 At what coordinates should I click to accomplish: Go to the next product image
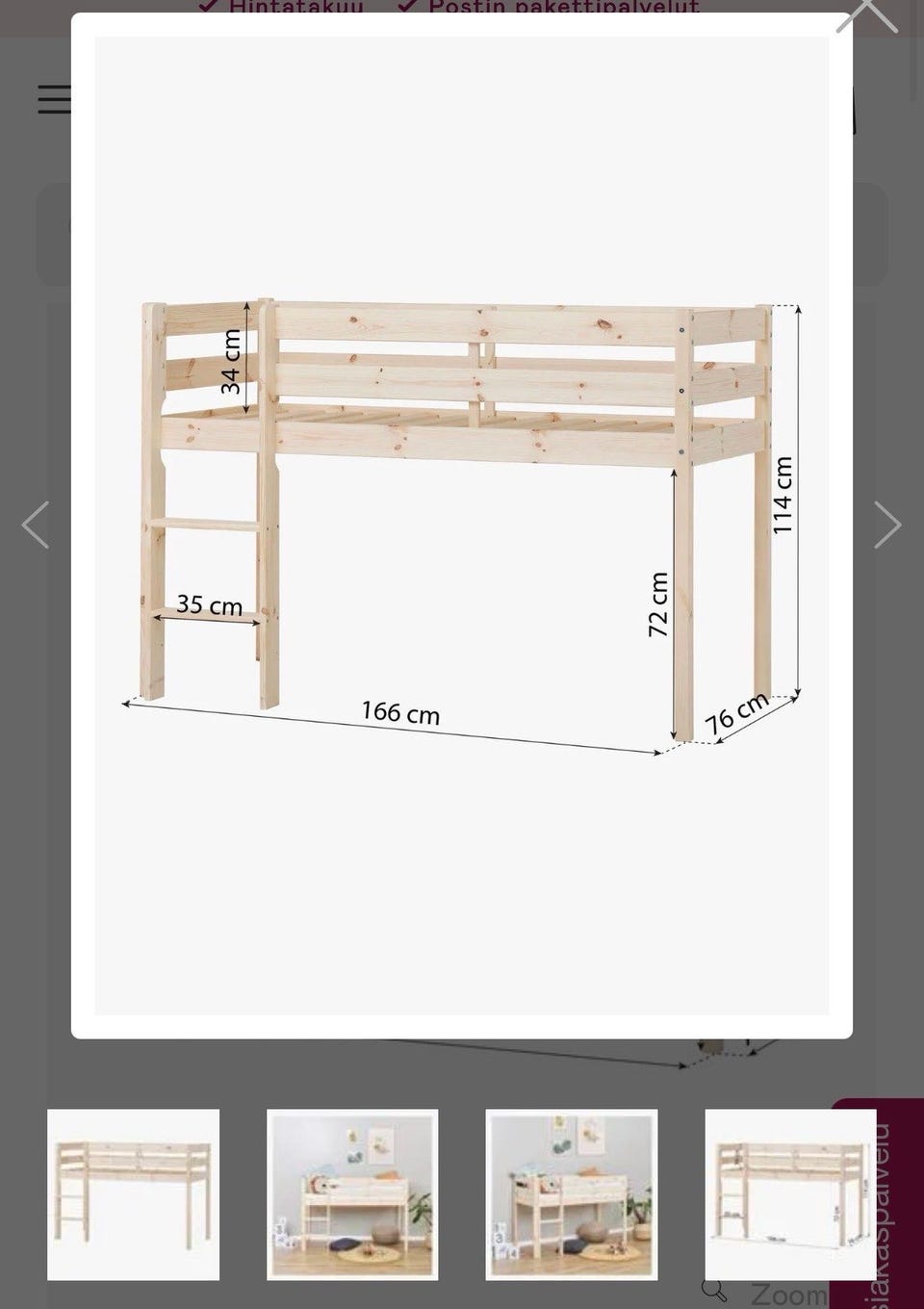pos(886,525)
